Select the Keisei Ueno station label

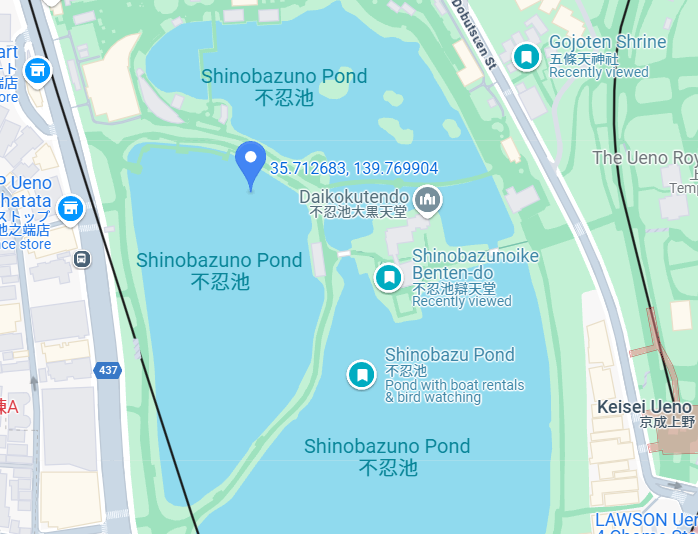[644, 407]
